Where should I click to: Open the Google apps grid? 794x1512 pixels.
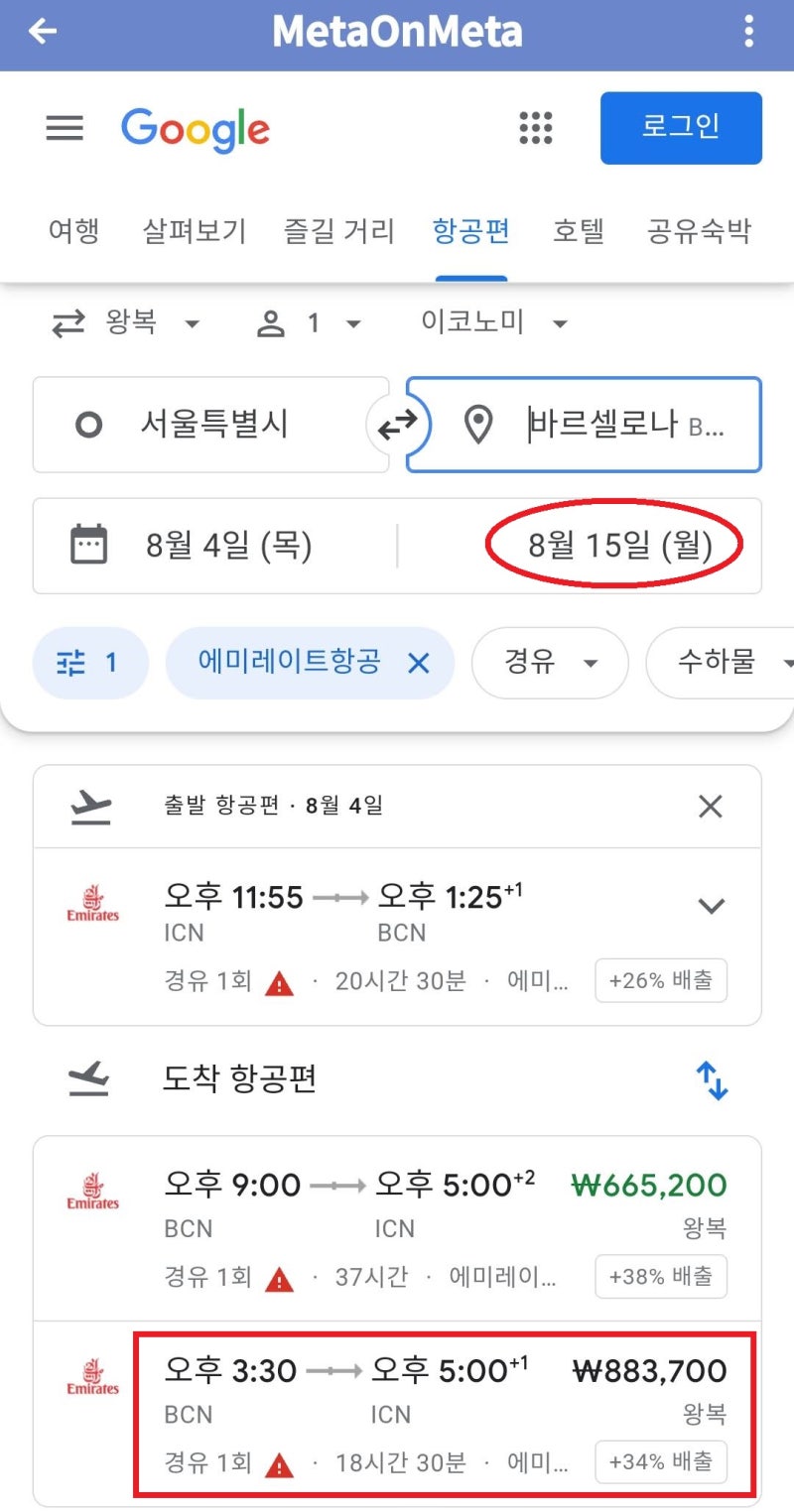tap(536, 128)
